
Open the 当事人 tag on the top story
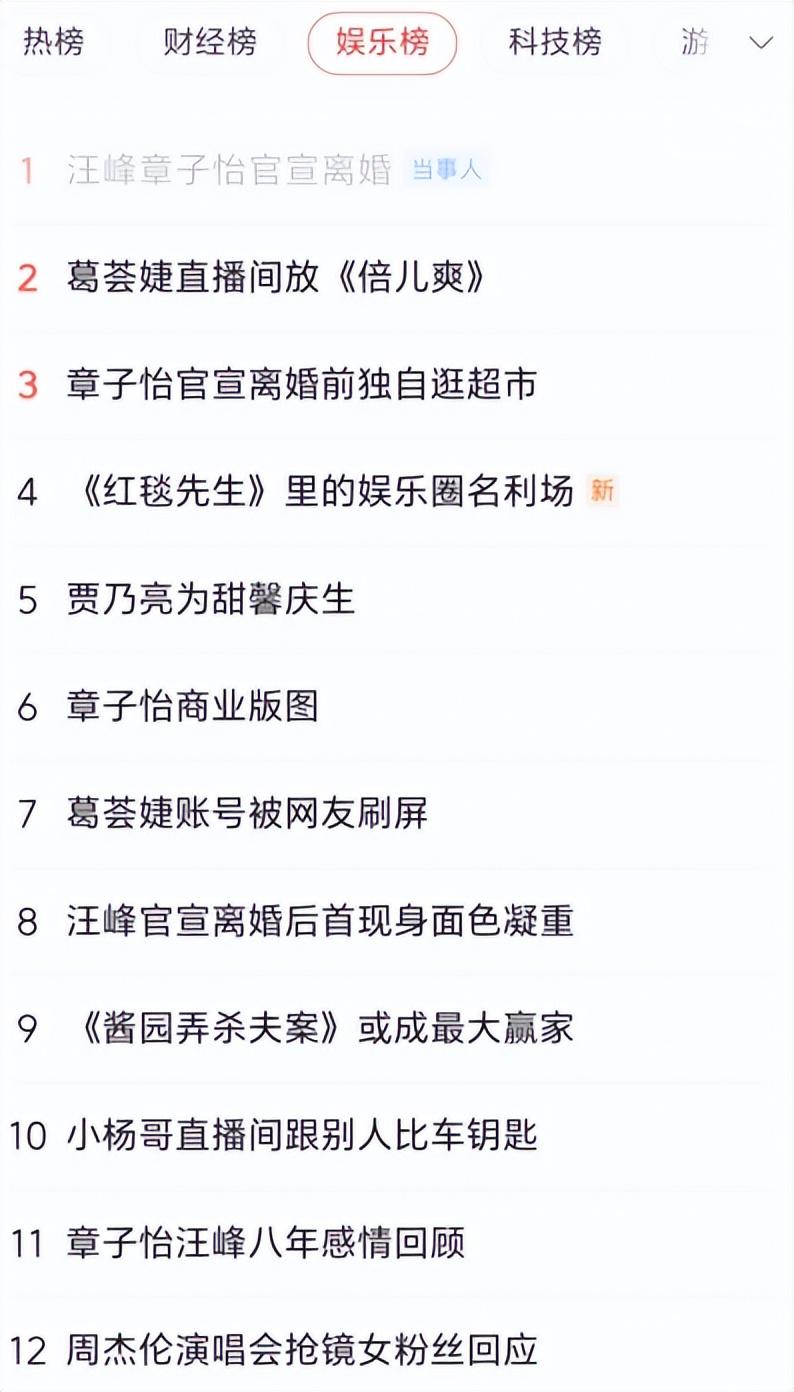[444, 171]
